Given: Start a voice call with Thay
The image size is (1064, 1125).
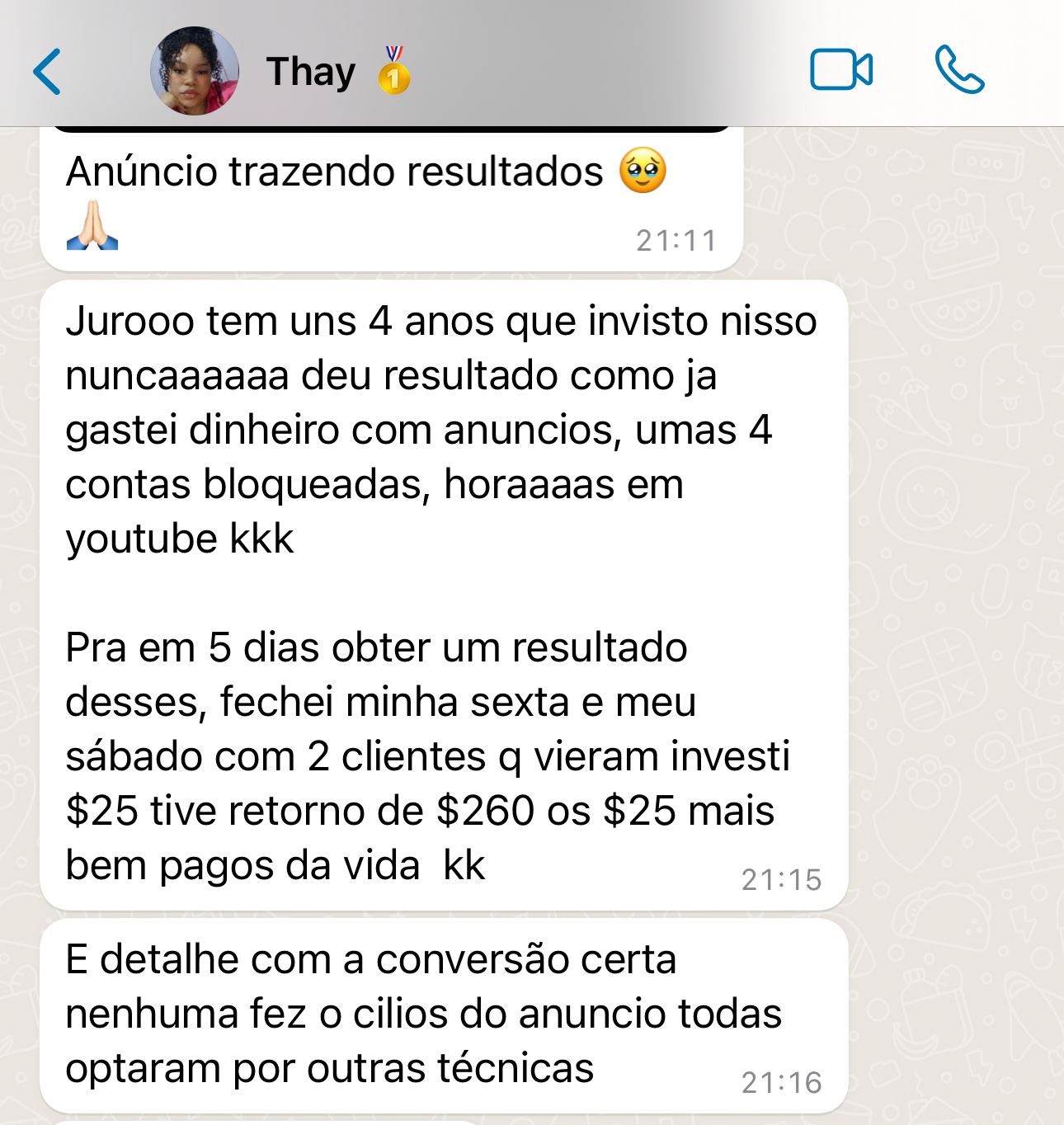Looking at the screenshot, I should (x=958, y=70).
